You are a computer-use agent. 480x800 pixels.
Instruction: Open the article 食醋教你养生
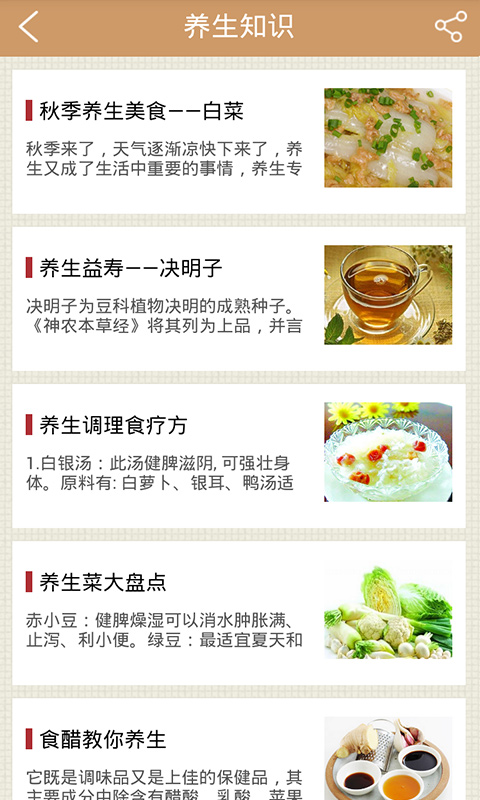coord(239,749)
